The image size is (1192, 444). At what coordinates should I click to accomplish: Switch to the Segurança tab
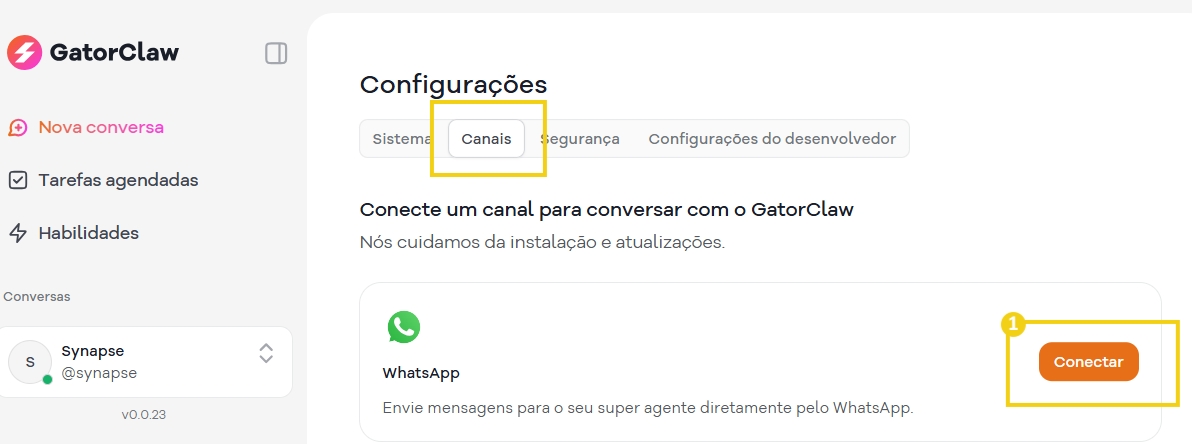pyautogui.click(x=582, y=139)
